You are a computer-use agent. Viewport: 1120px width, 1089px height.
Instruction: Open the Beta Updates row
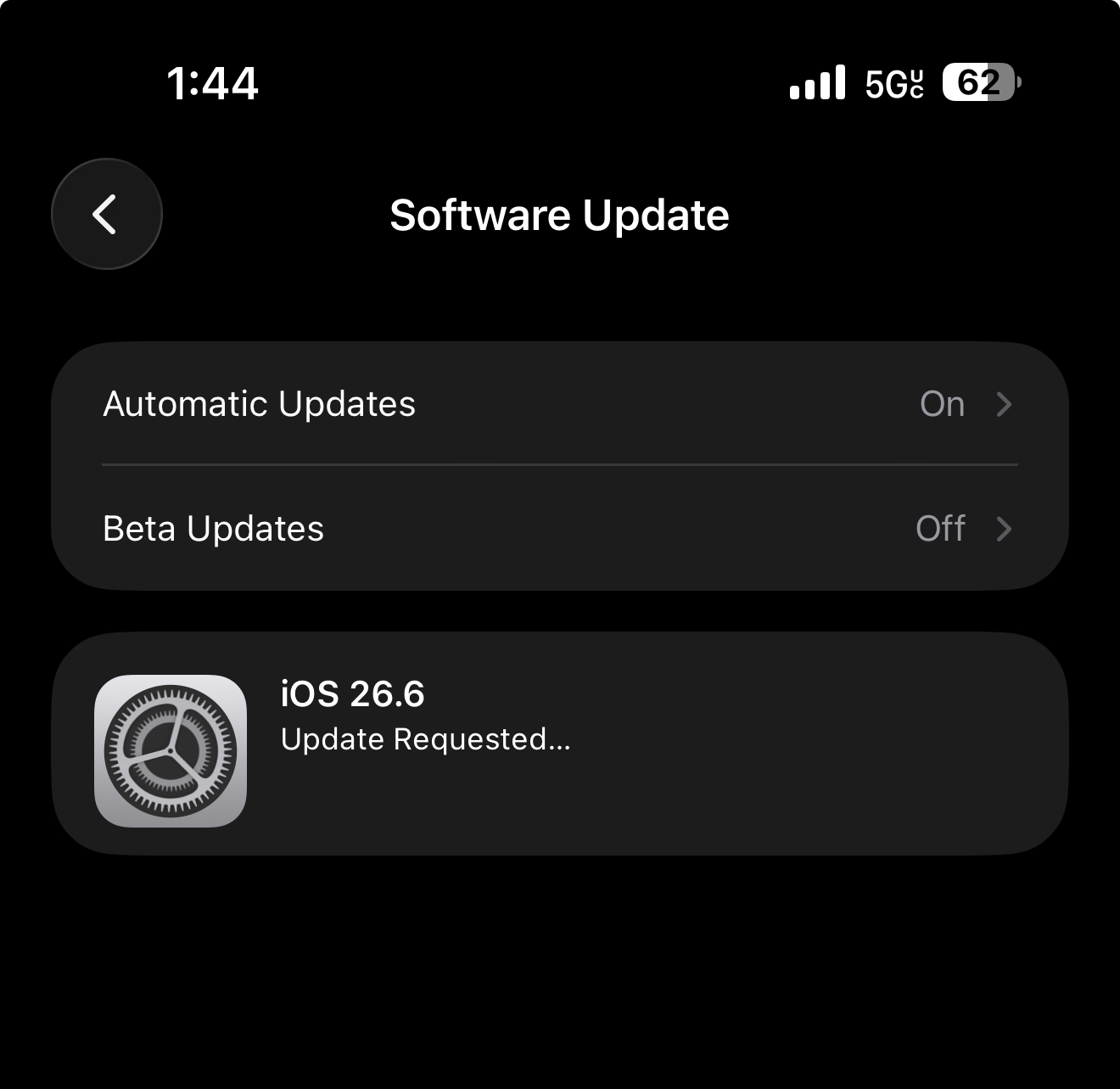(560, 528)
